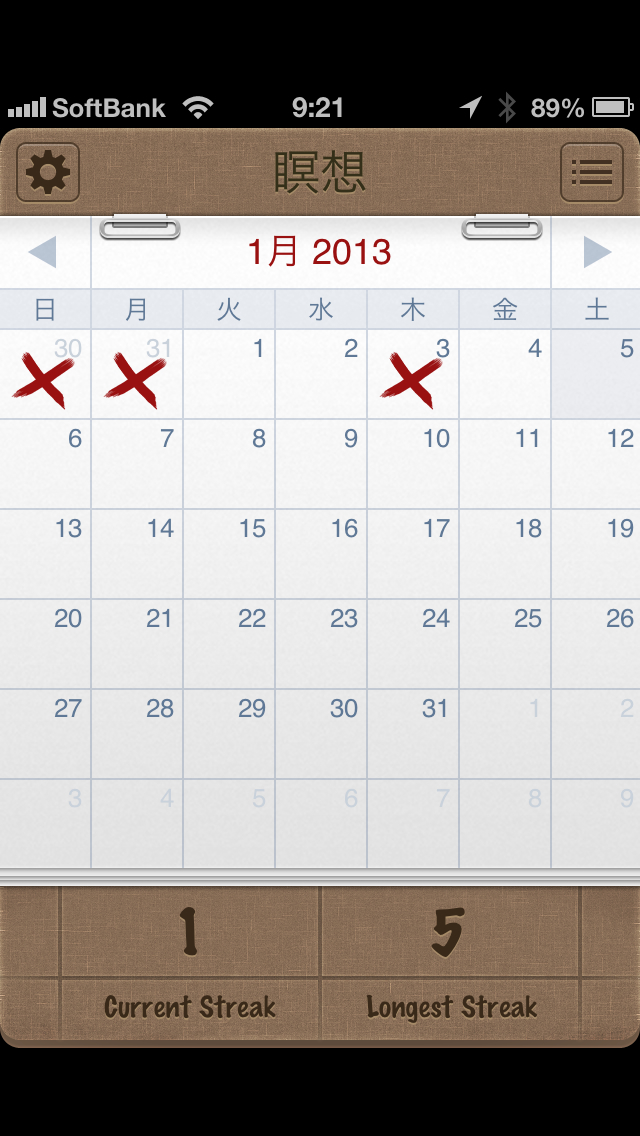The width and height of the screenshot is (640, 1136).
Task: Toggle the X on December 31
Action: pyautogui.click(x=137, y=375)
